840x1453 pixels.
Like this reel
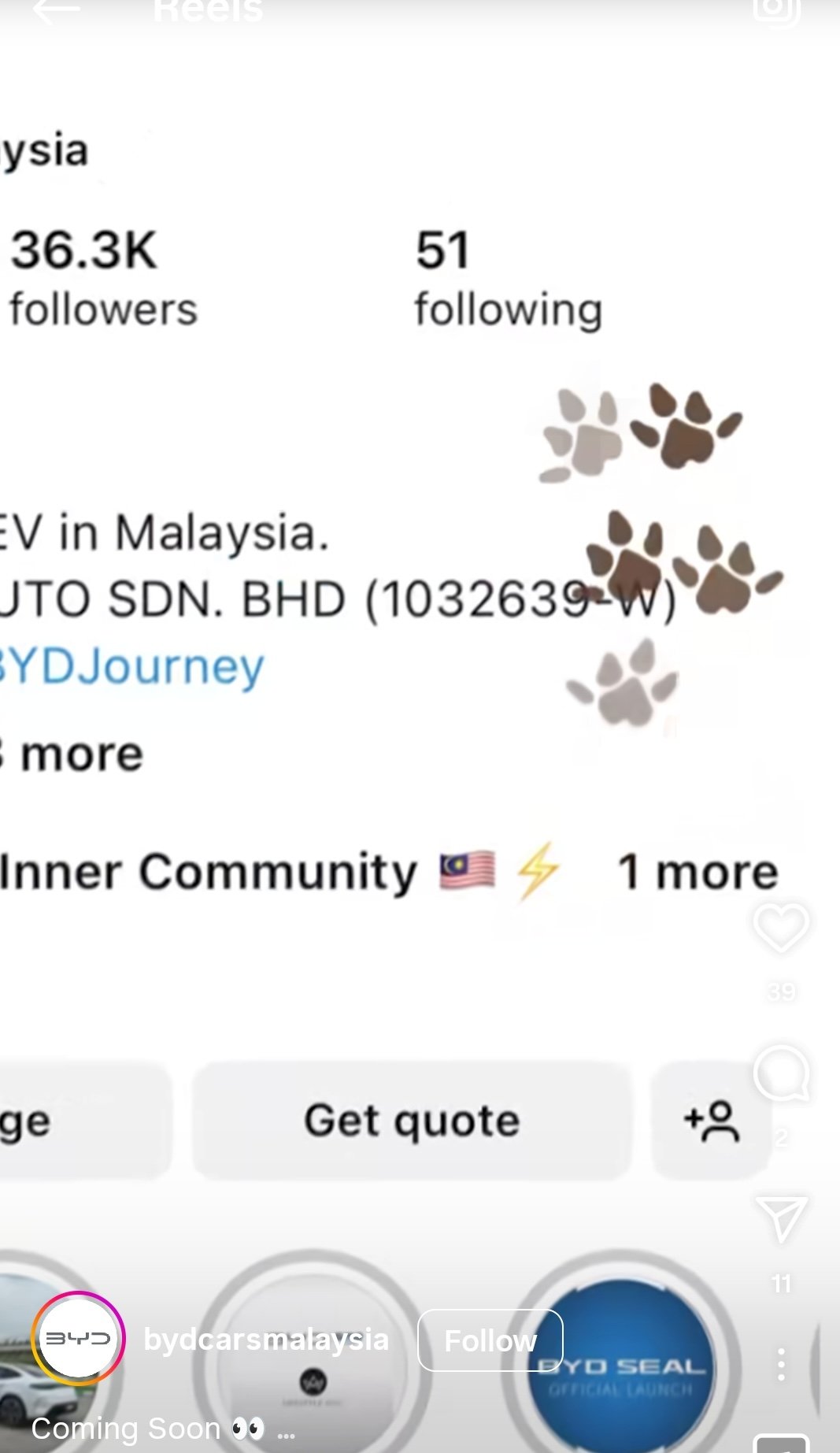[x=781, y=928]
